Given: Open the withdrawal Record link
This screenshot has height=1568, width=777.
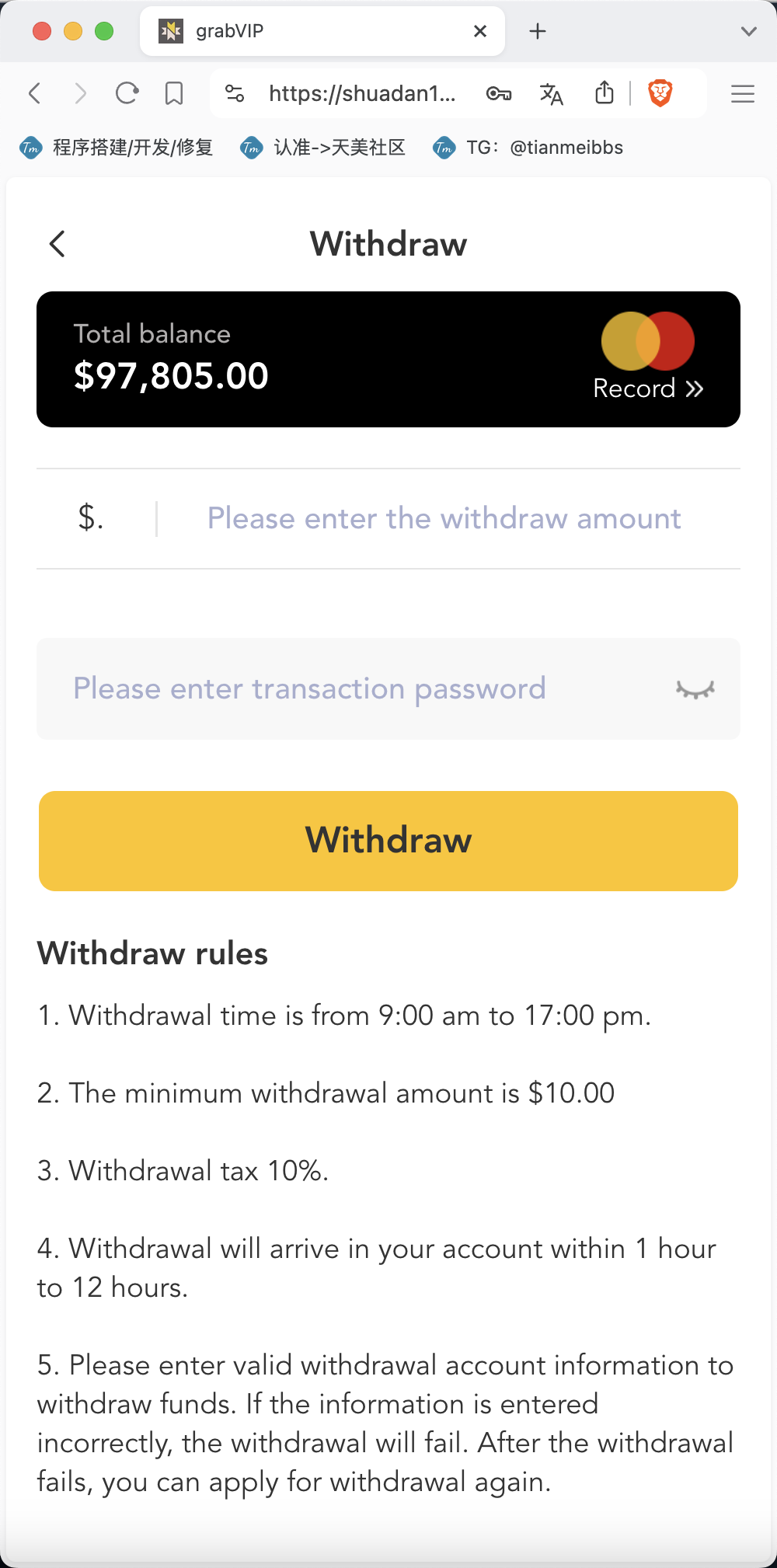Looking at the screenshot, I should [x=648, y=389].
